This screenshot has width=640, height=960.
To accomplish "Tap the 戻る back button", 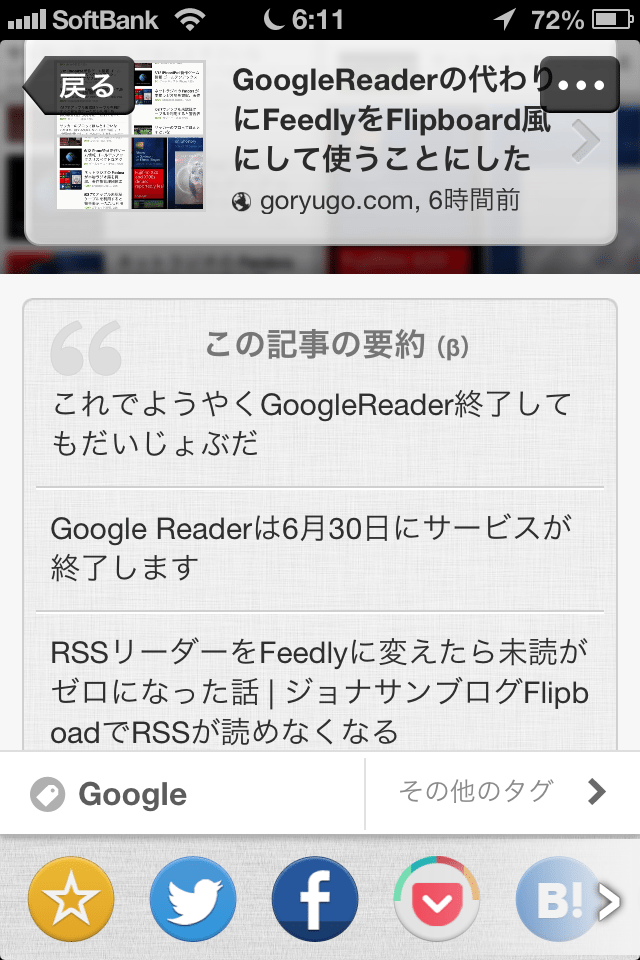I will (82, 86).
